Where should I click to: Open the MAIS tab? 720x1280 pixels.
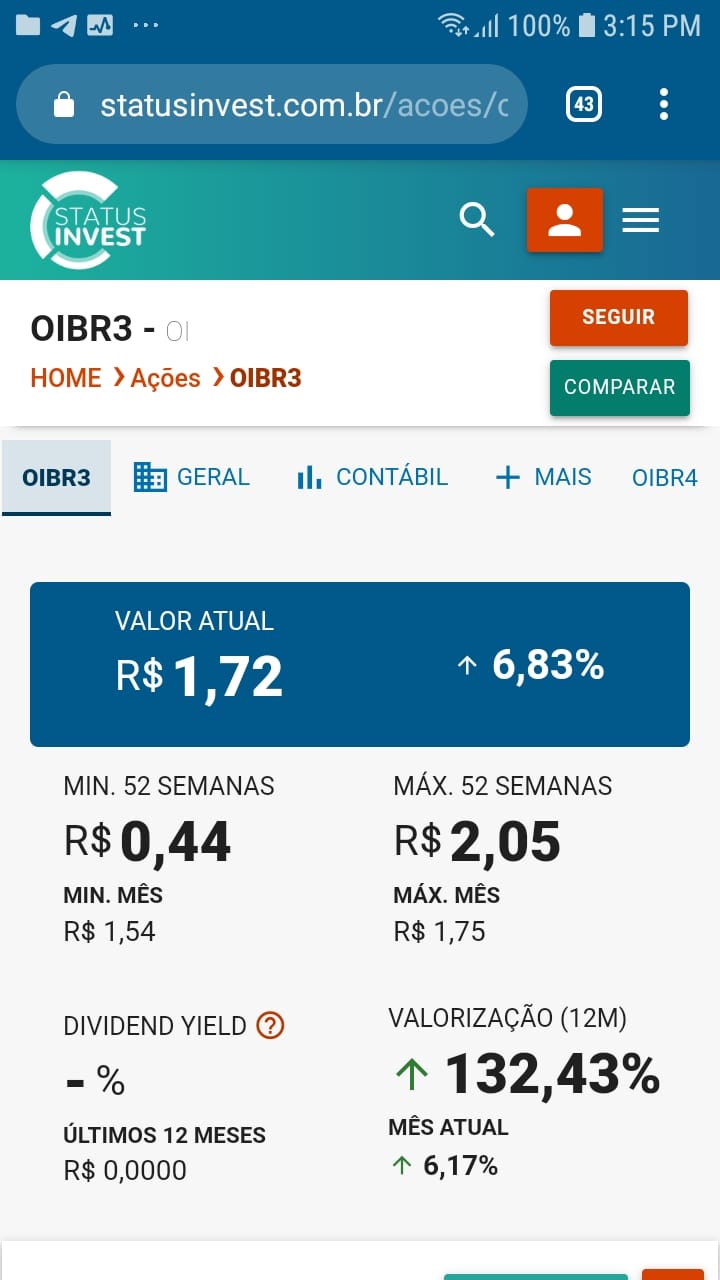(543, 477)
